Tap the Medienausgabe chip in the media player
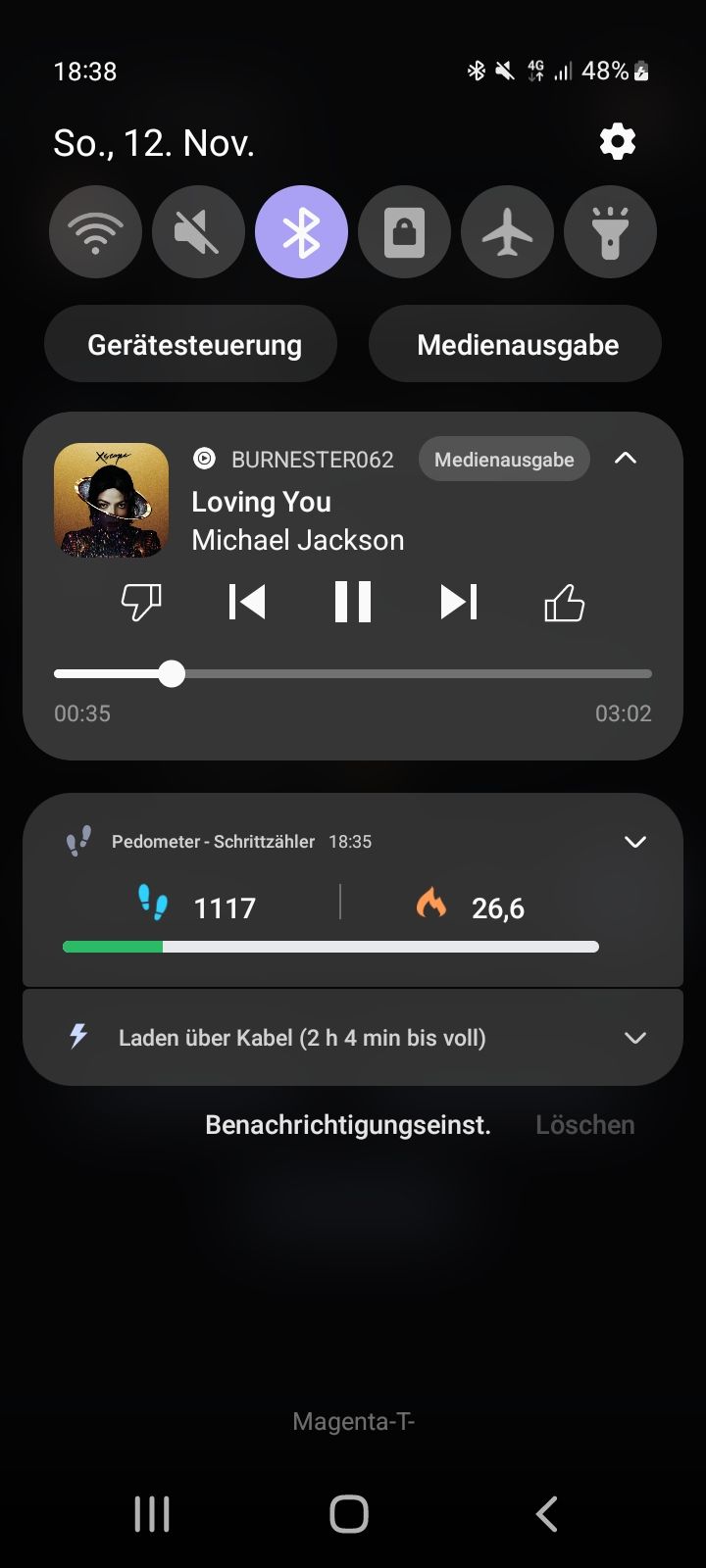The width and height of the screenshot is (706, 1568). tap(504, 460)
